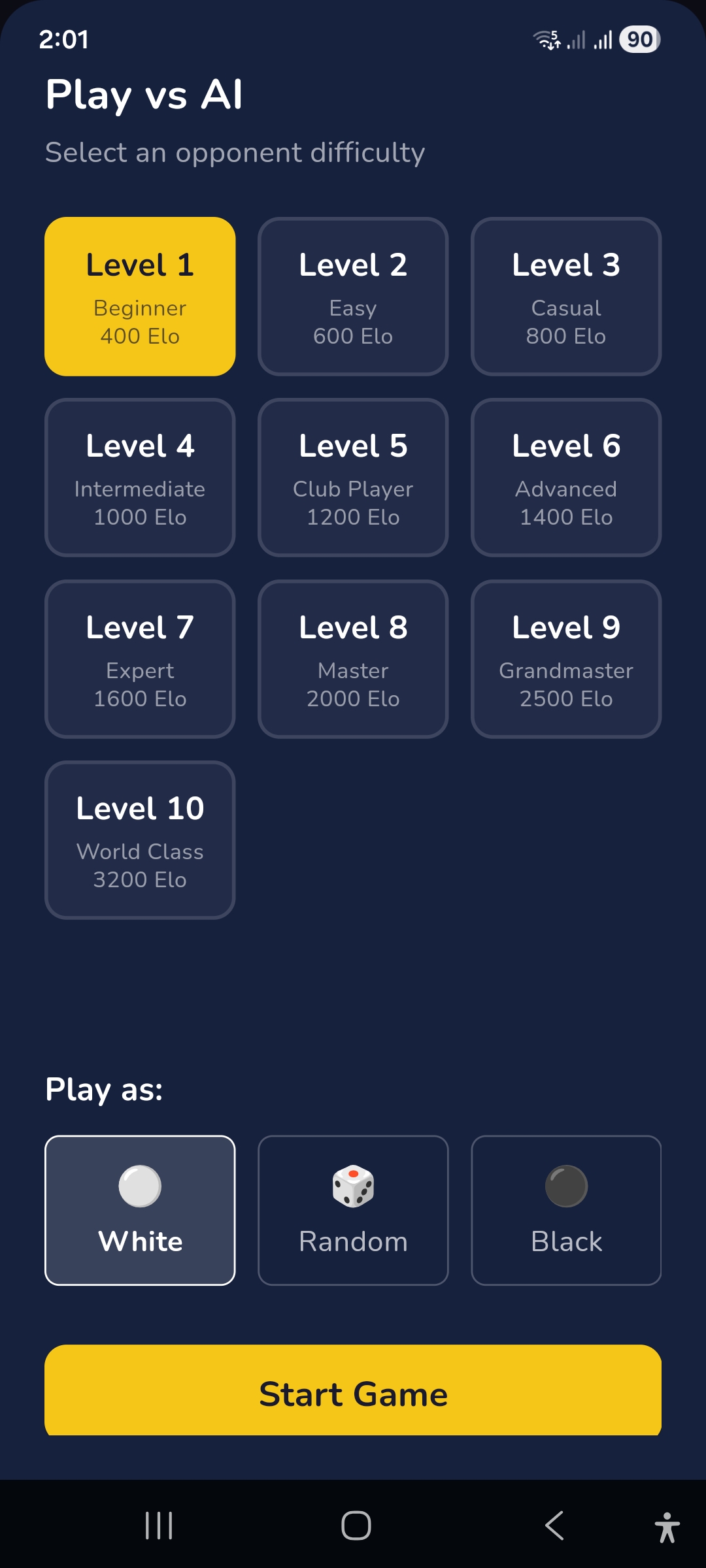Choose Level 4 Intermediate difficulty

tap(139, 478)
